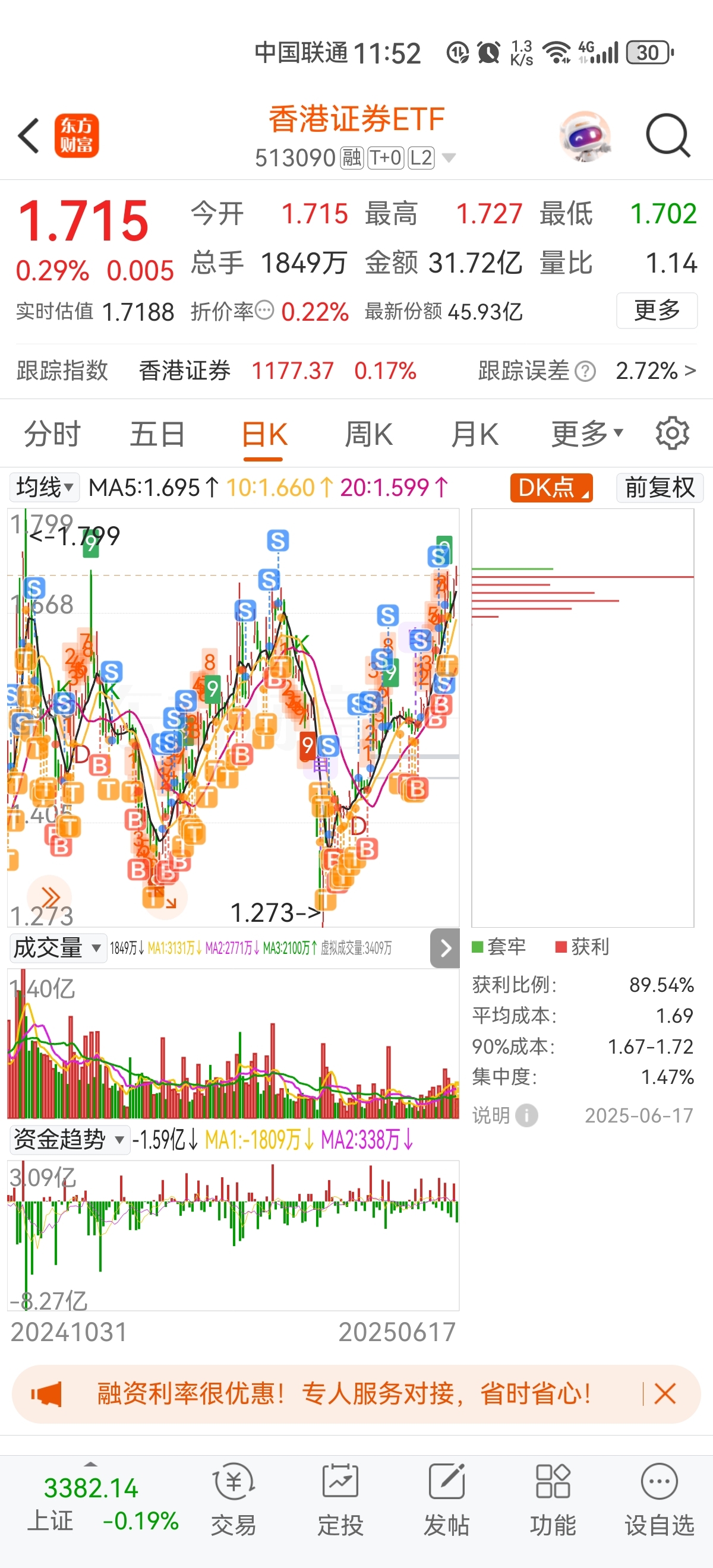Screen dimensions: 713x1568
Task: Switch to the 周K weekly tab
Action: point(370,434)
